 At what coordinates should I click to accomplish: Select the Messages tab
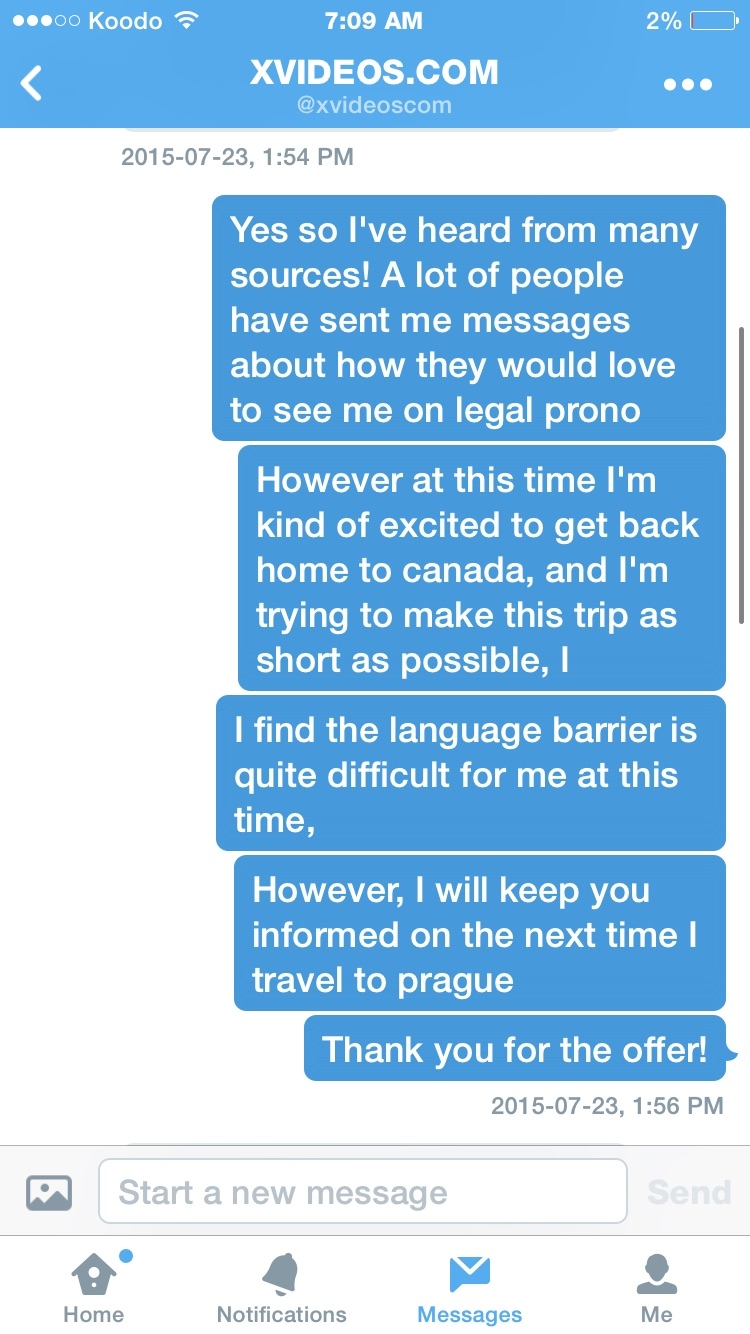point(469,1286)
